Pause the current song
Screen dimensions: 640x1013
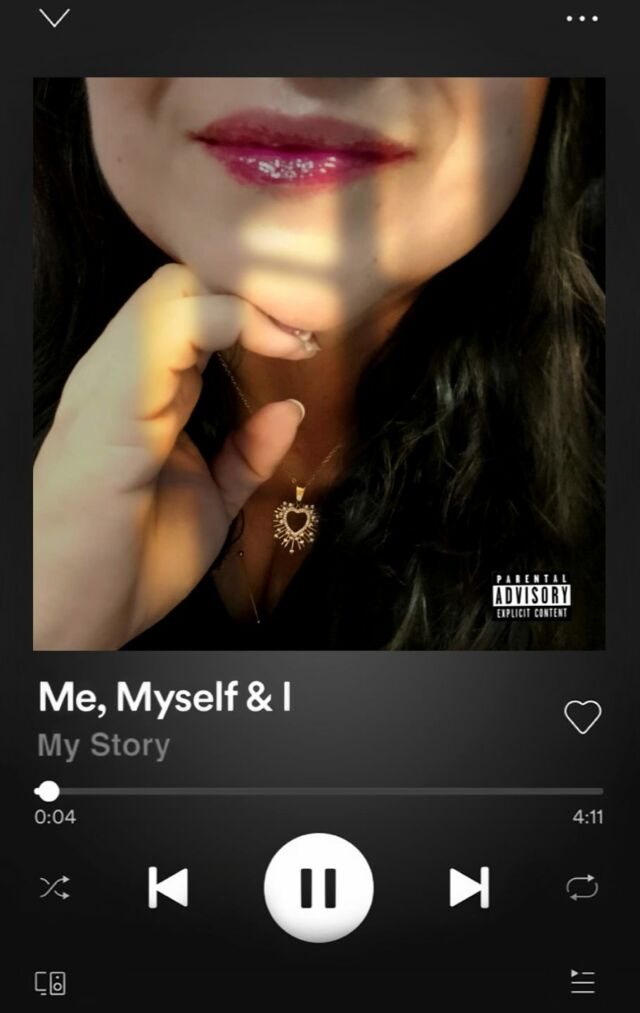(x=319, y=887)
